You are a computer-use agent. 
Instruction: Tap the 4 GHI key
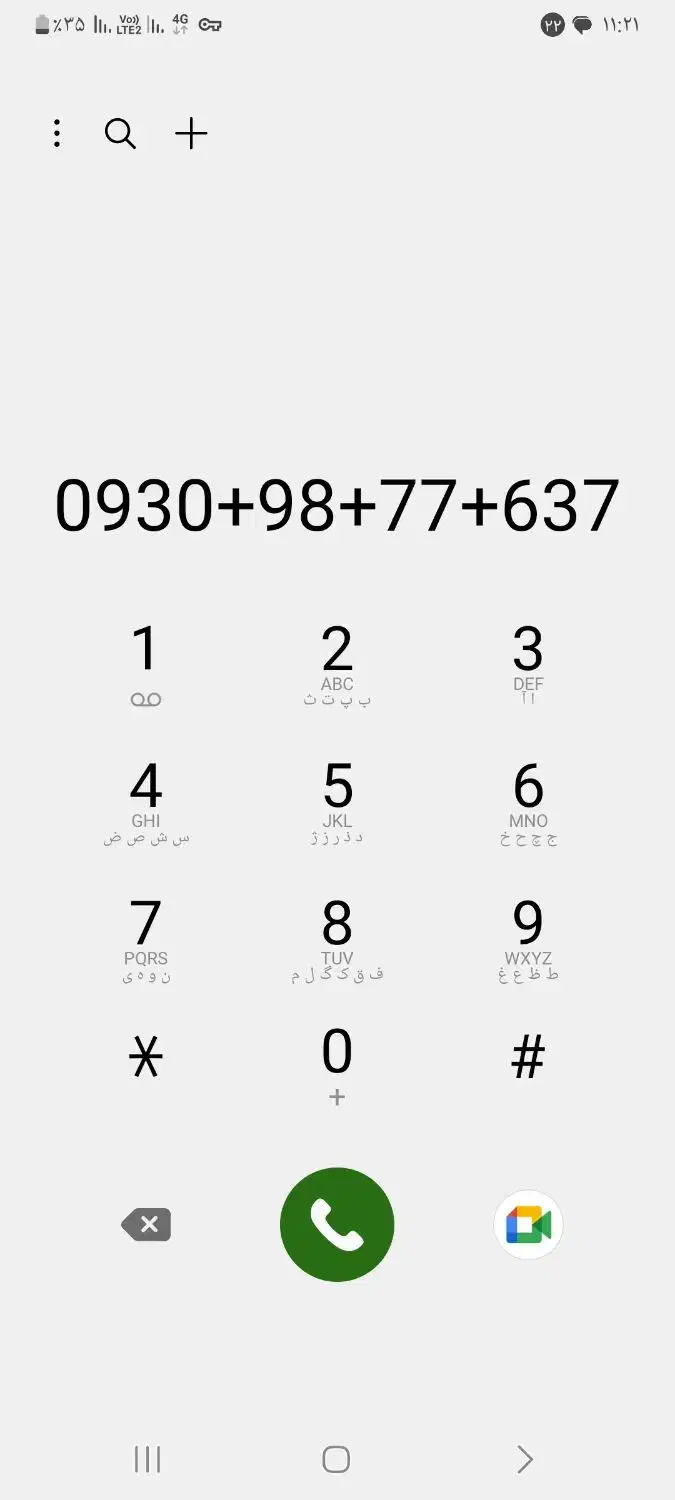[146, 800]
